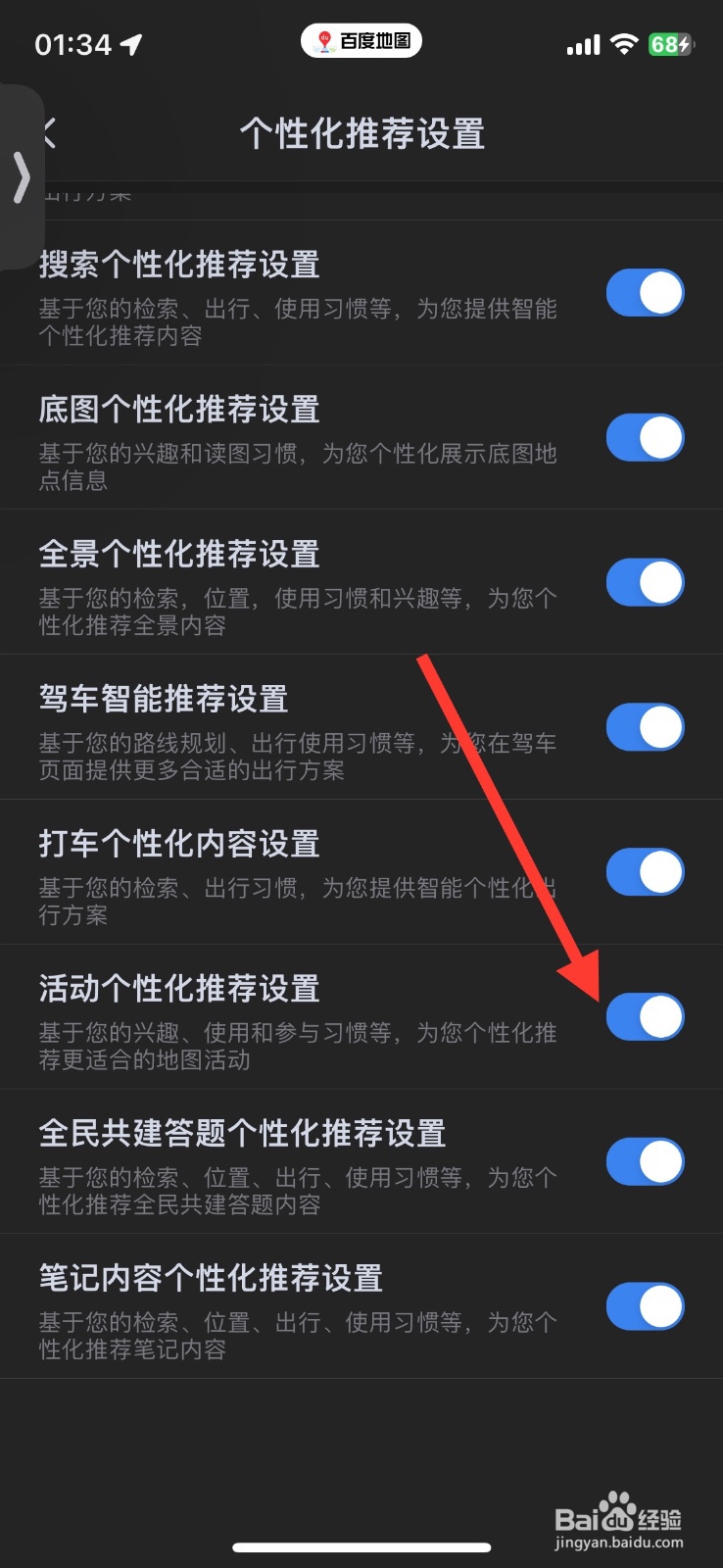Expand the left edge drawer chevron
The height and width of the screenshot is (1568, 723).
point(22,176)
